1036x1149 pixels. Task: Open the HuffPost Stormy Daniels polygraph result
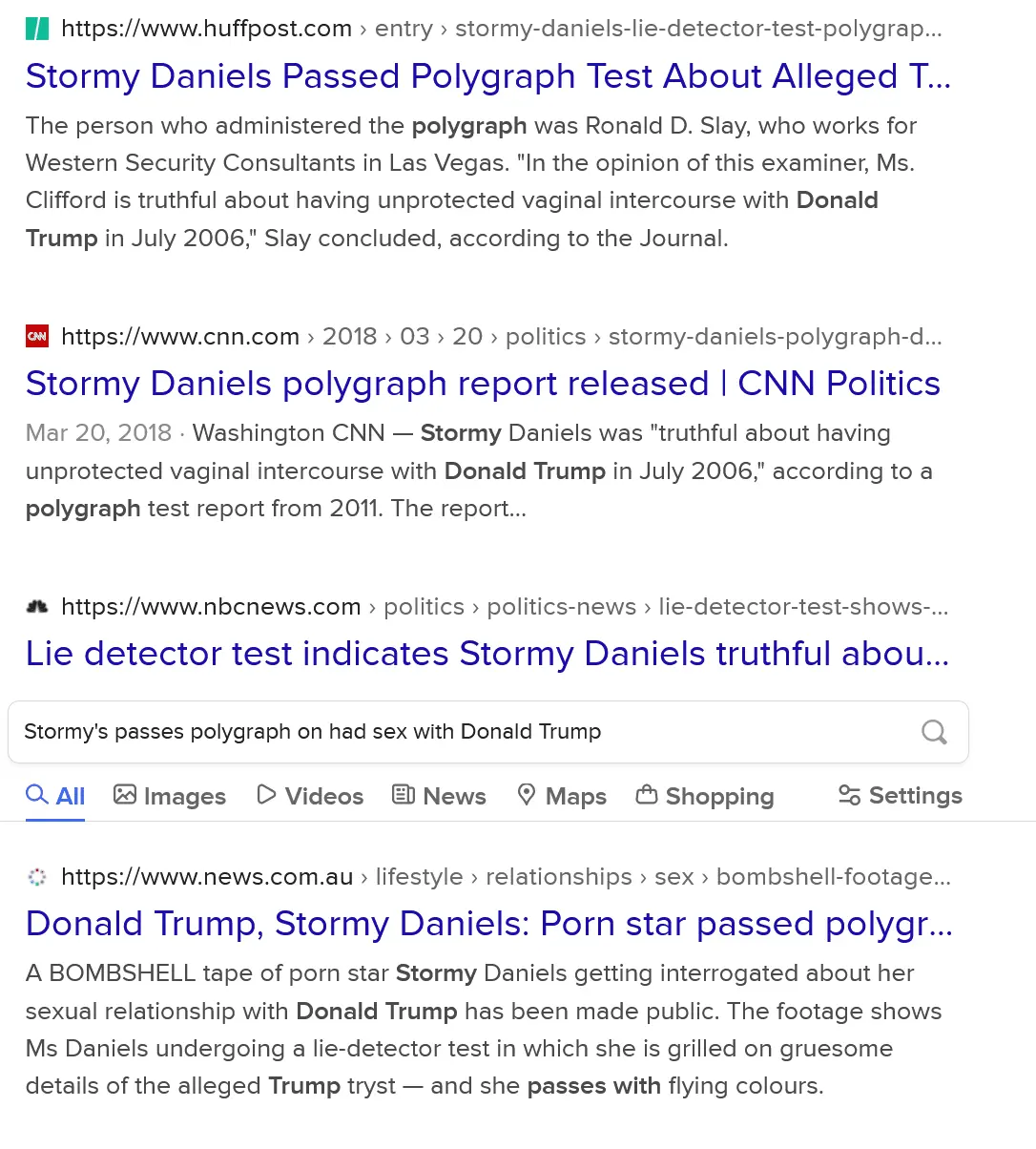[x=487, y=76]
